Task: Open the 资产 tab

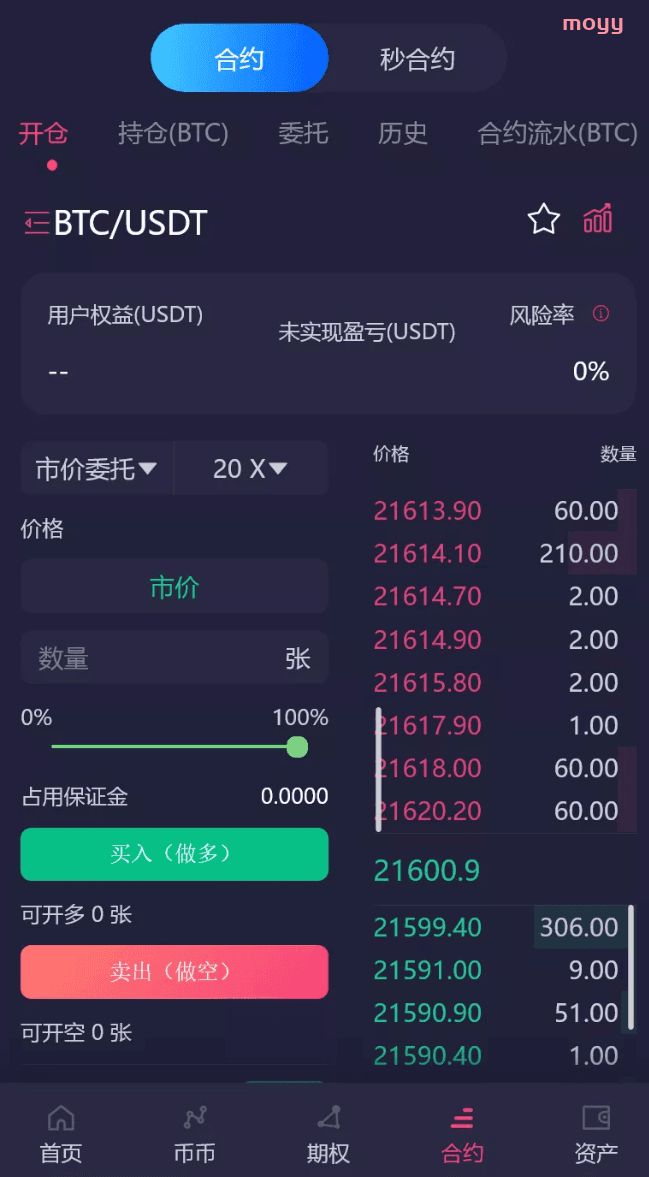Action: (596, 1133)
